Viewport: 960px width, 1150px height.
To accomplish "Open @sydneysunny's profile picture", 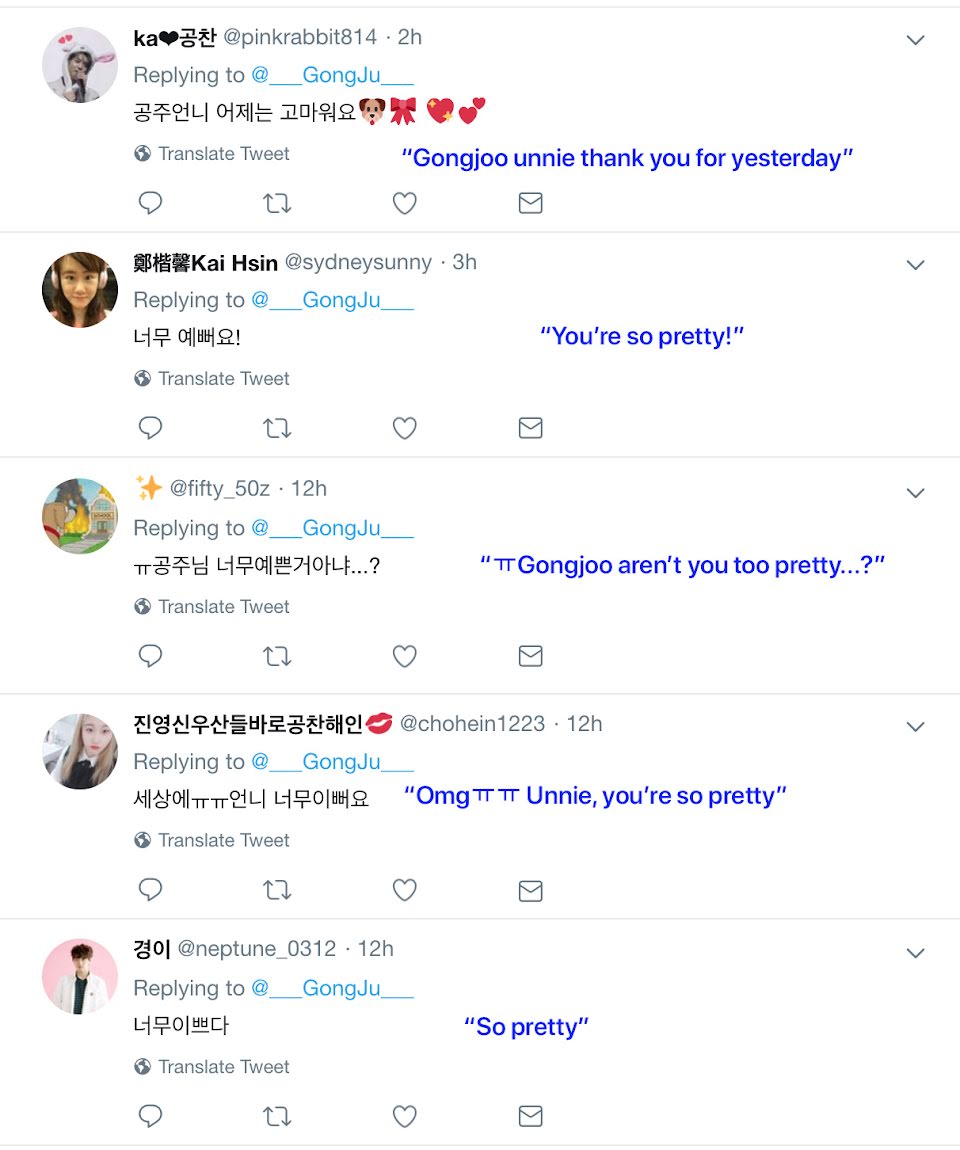I will point(80,290).
